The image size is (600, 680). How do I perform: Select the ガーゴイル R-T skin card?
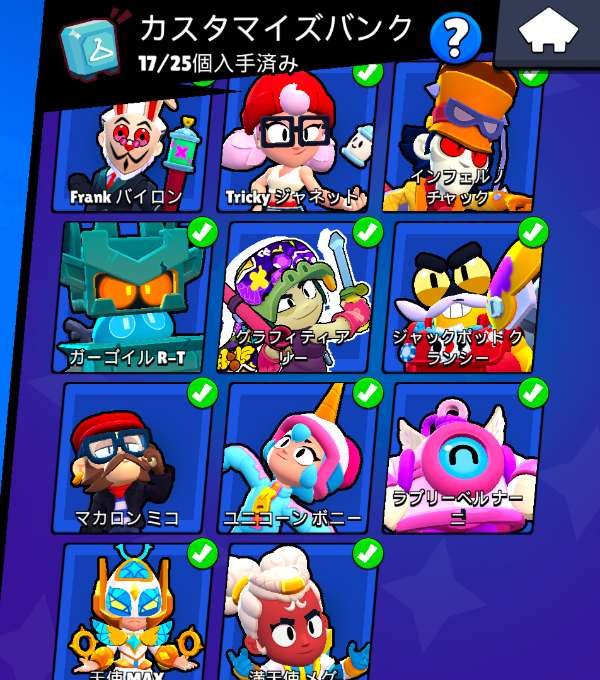(130, 297)
